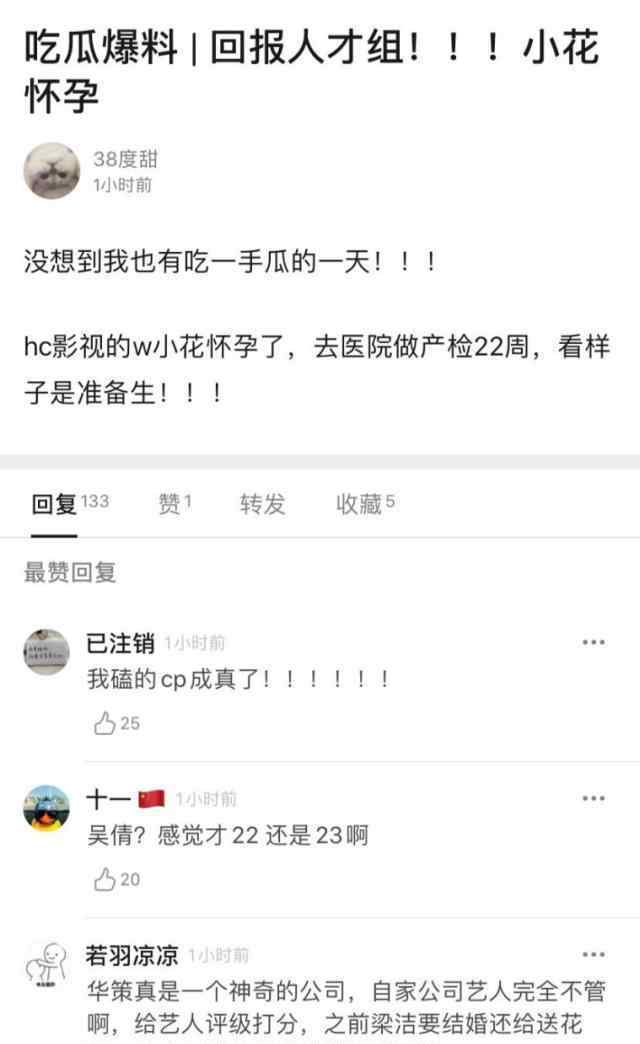Open overflow menu on 已注销's reply

(x=593, y=642)
